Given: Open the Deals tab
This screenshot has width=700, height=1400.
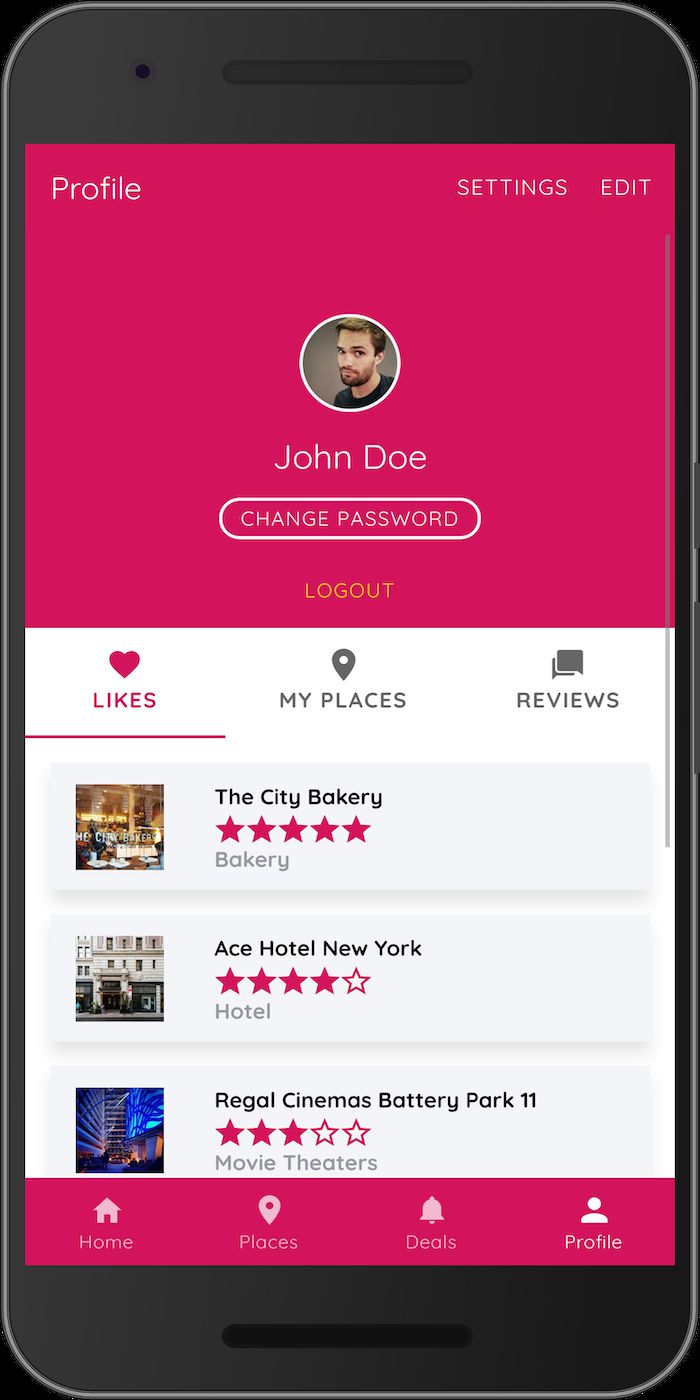Looking at the screenshot, I should (x=431, y=1224).
